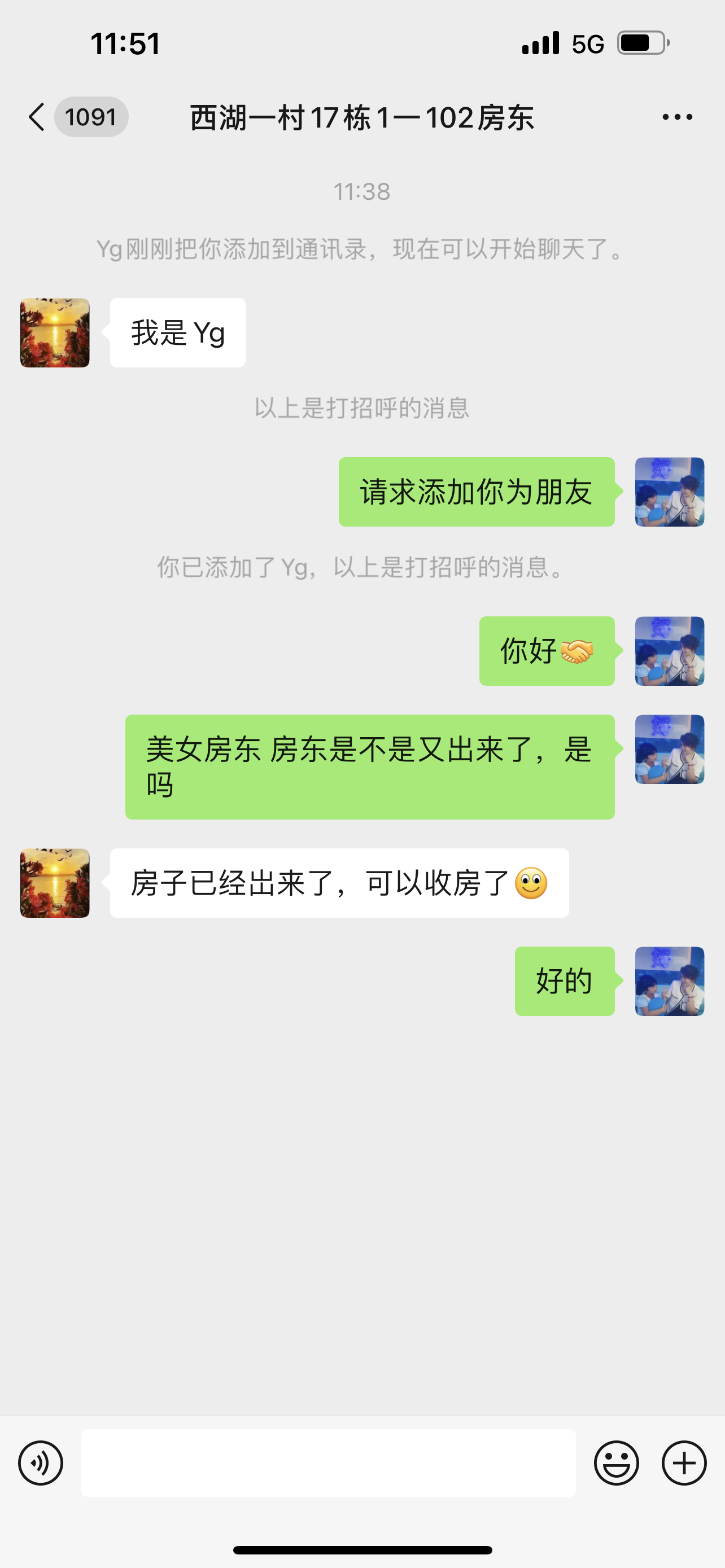
Task: Open the voice input icon
Action: pyautogui.click(x=40, y=1462)
